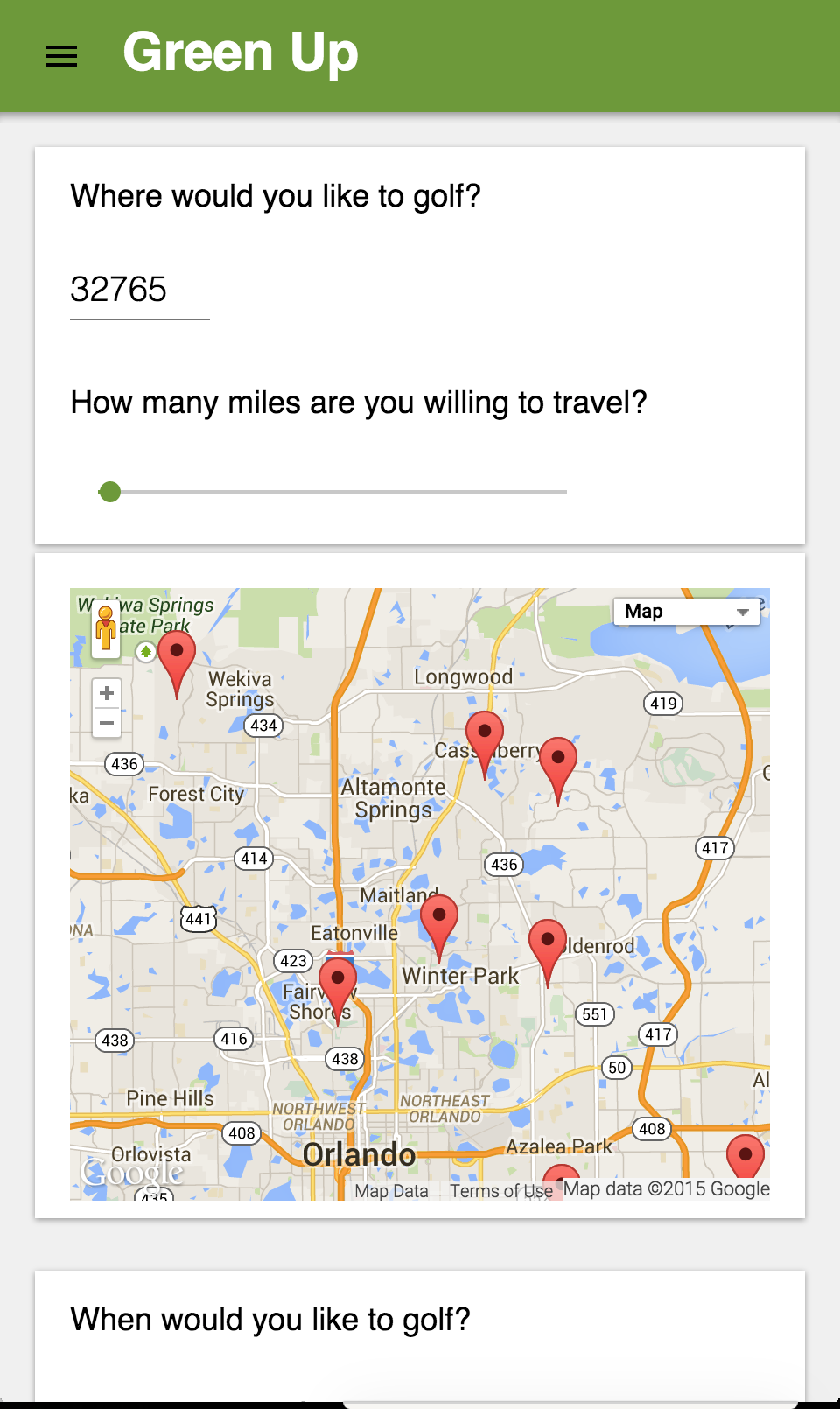This screenshot has height=1409, width=840.
Task: Select the pin near Winter Park
Action: pos(439,923)
